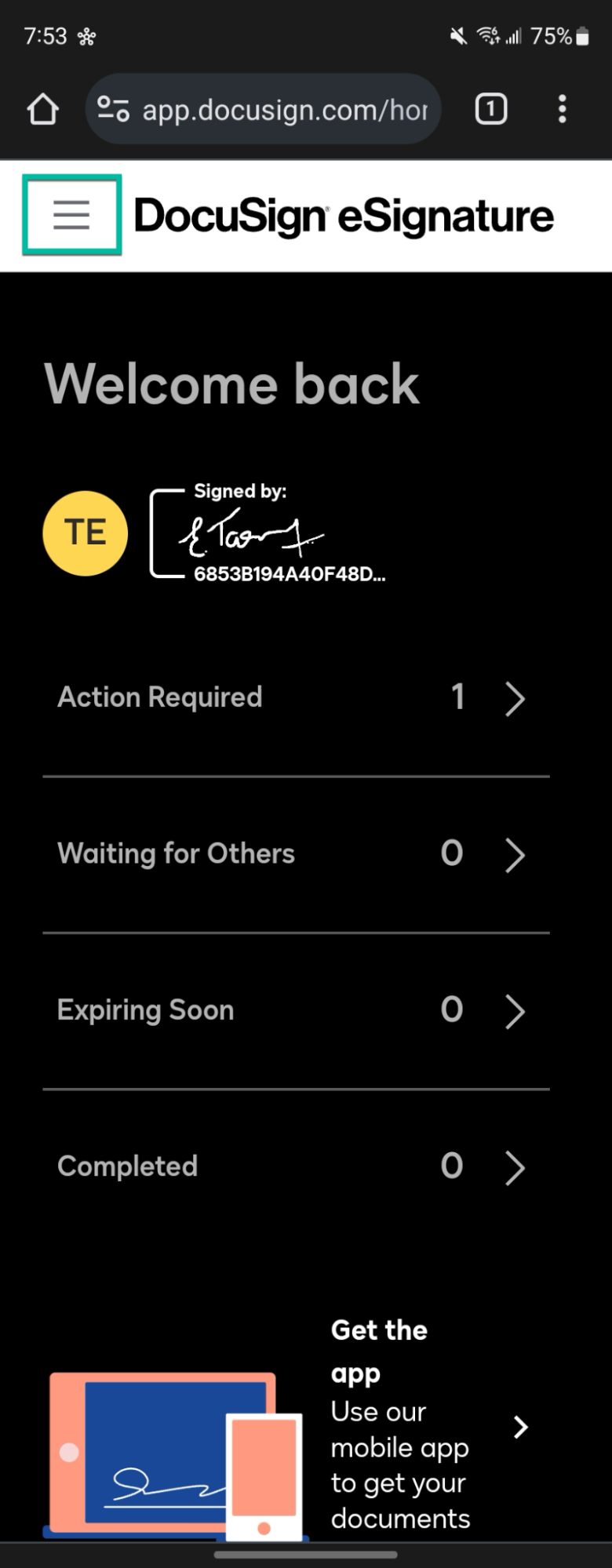Image resolution: width=612 pixels, height=1568 pixels.
Task: Expand the Expiring Soon section
Action: click(x=515, y=1011)
